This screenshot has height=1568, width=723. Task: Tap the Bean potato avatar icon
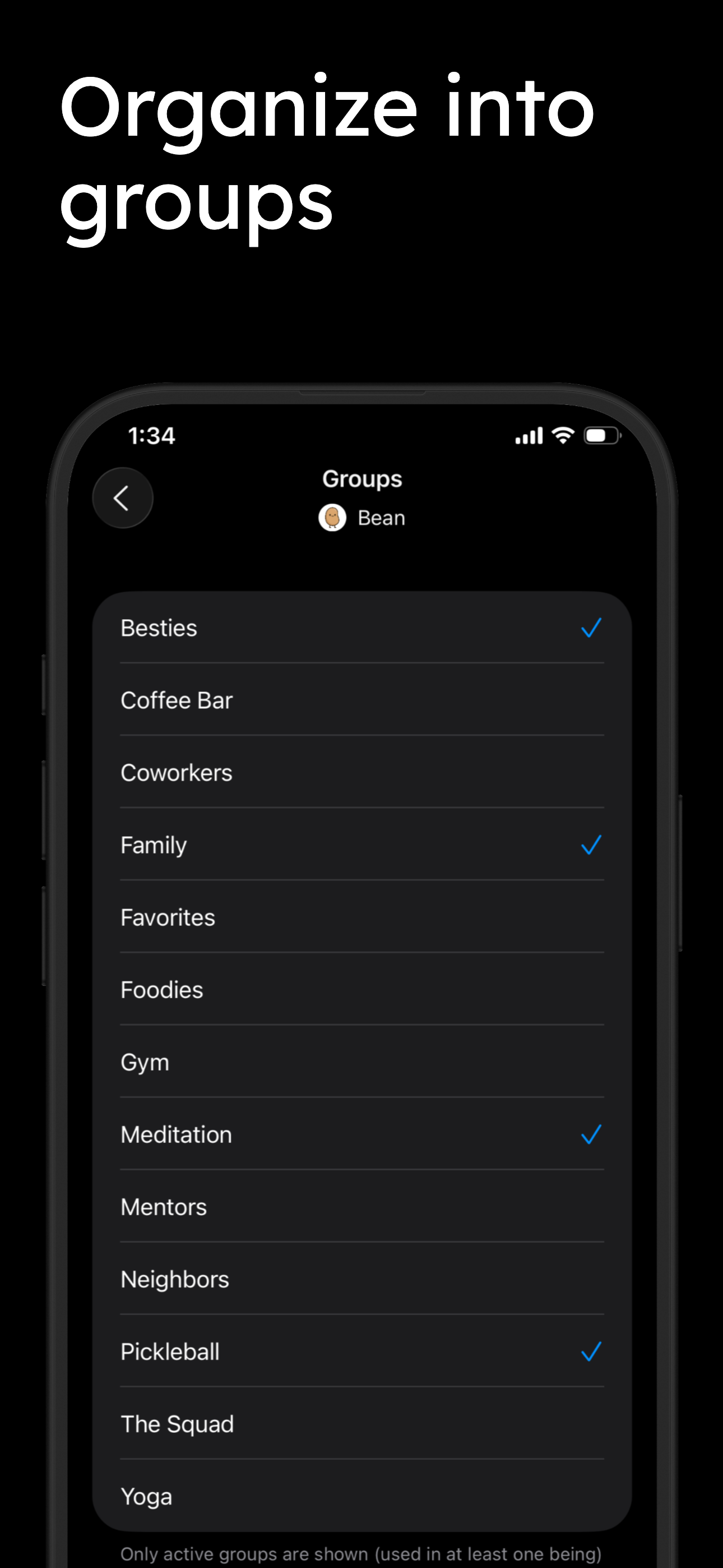[332, 518]
